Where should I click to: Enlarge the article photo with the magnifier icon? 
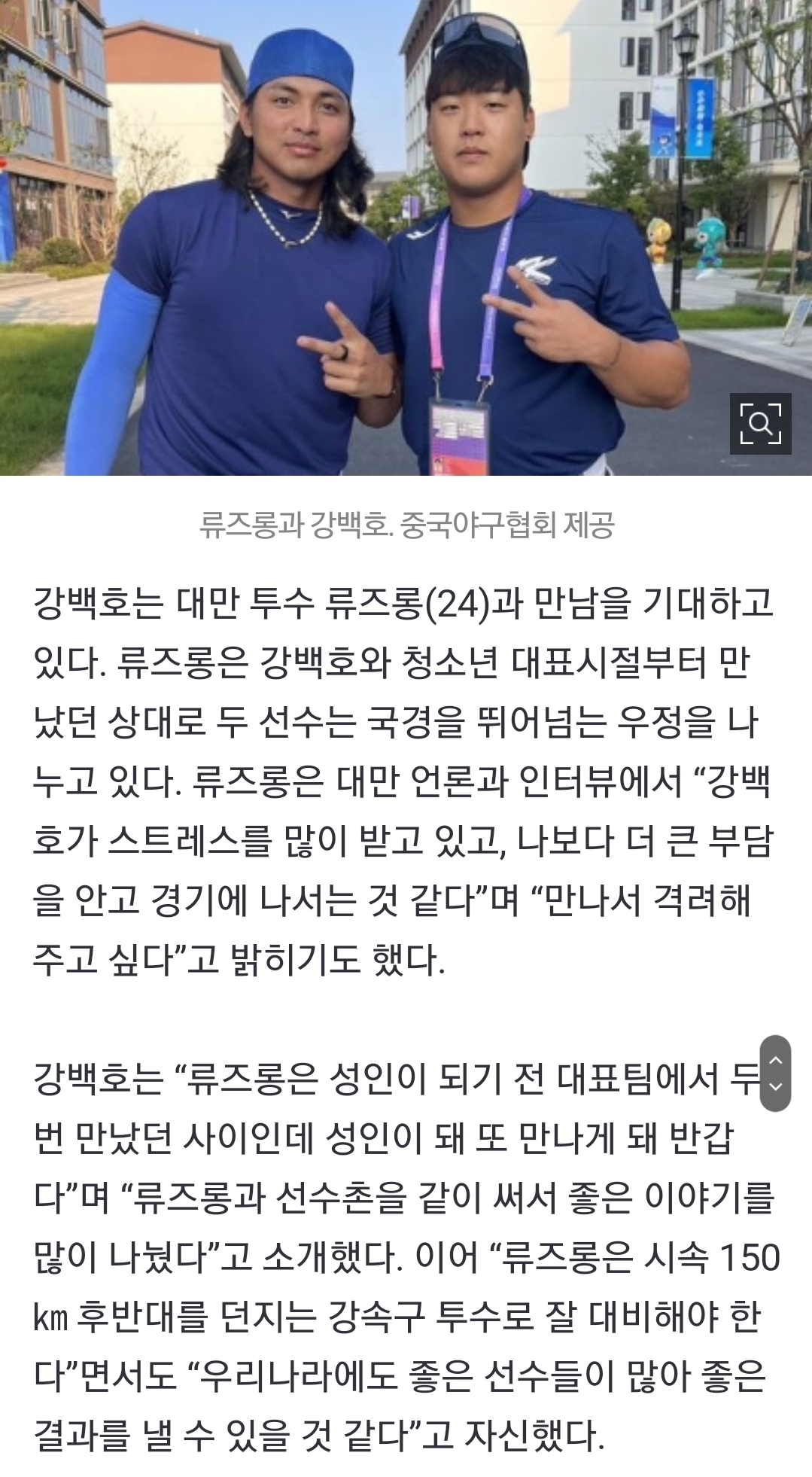tap(760, 424)
